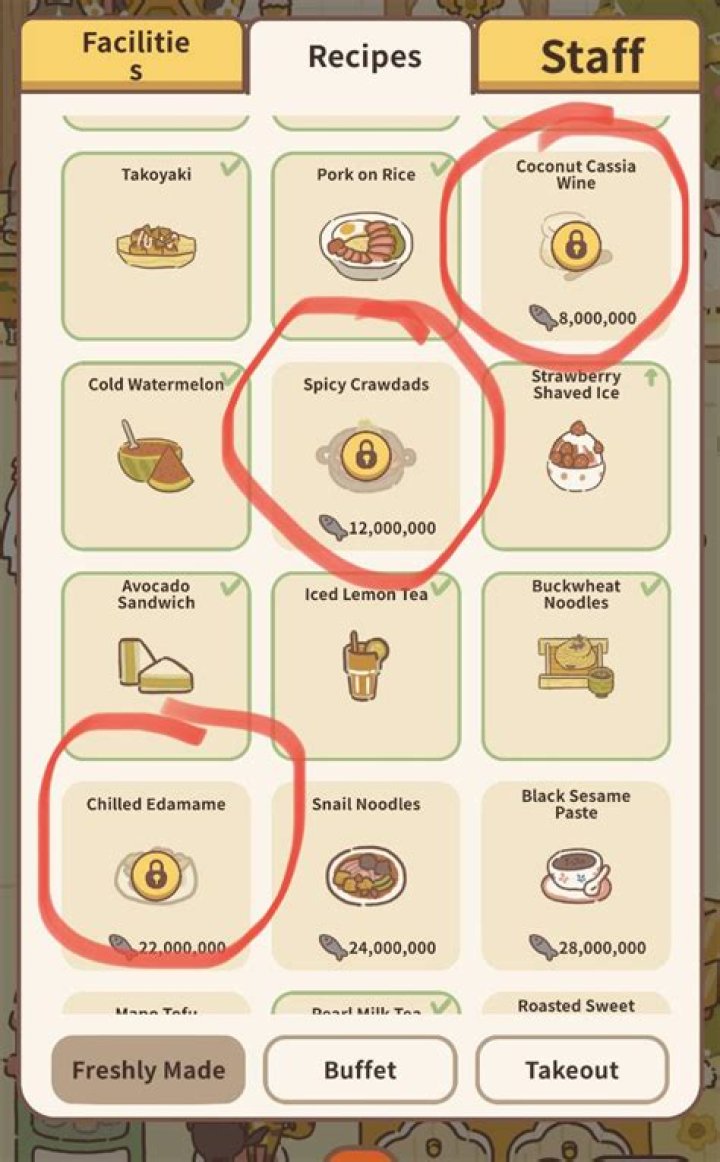This screenshot has width=720, height=1162.
Task: Buy the Snail Noodles recipe
Action: tap(365, 875)
